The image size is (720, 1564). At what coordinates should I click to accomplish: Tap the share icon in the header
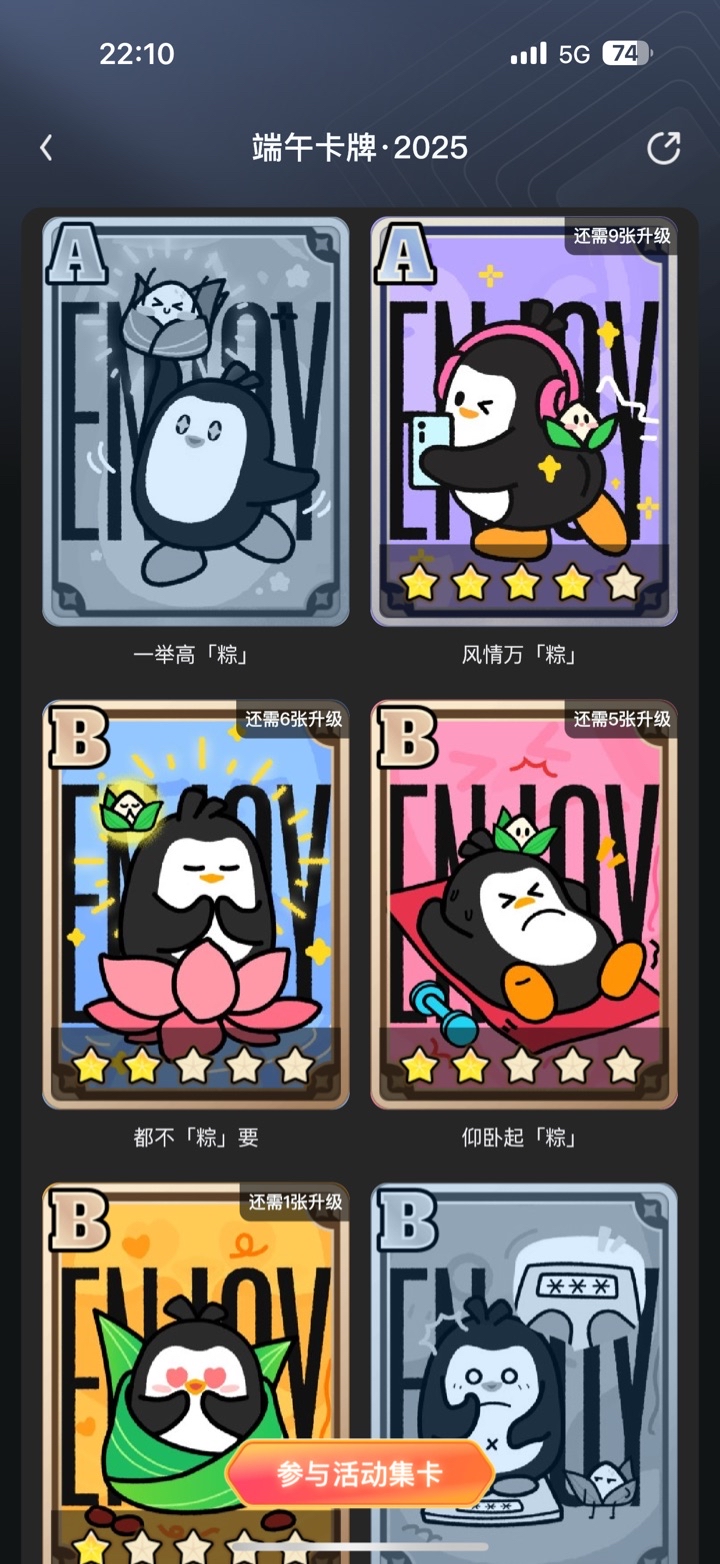pyautogui.click(x=663, y=148)
